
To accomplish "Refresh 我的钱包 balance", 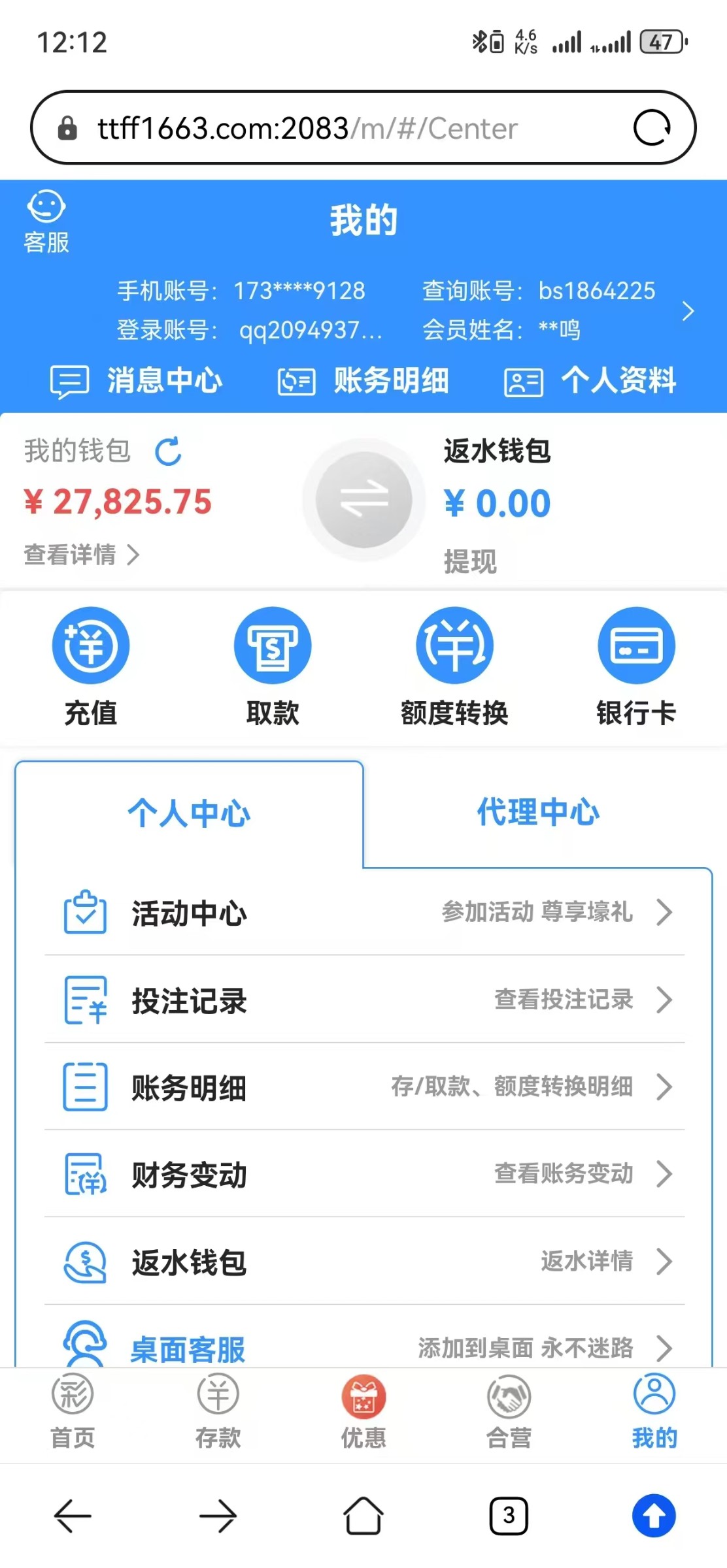I will 168,451.
